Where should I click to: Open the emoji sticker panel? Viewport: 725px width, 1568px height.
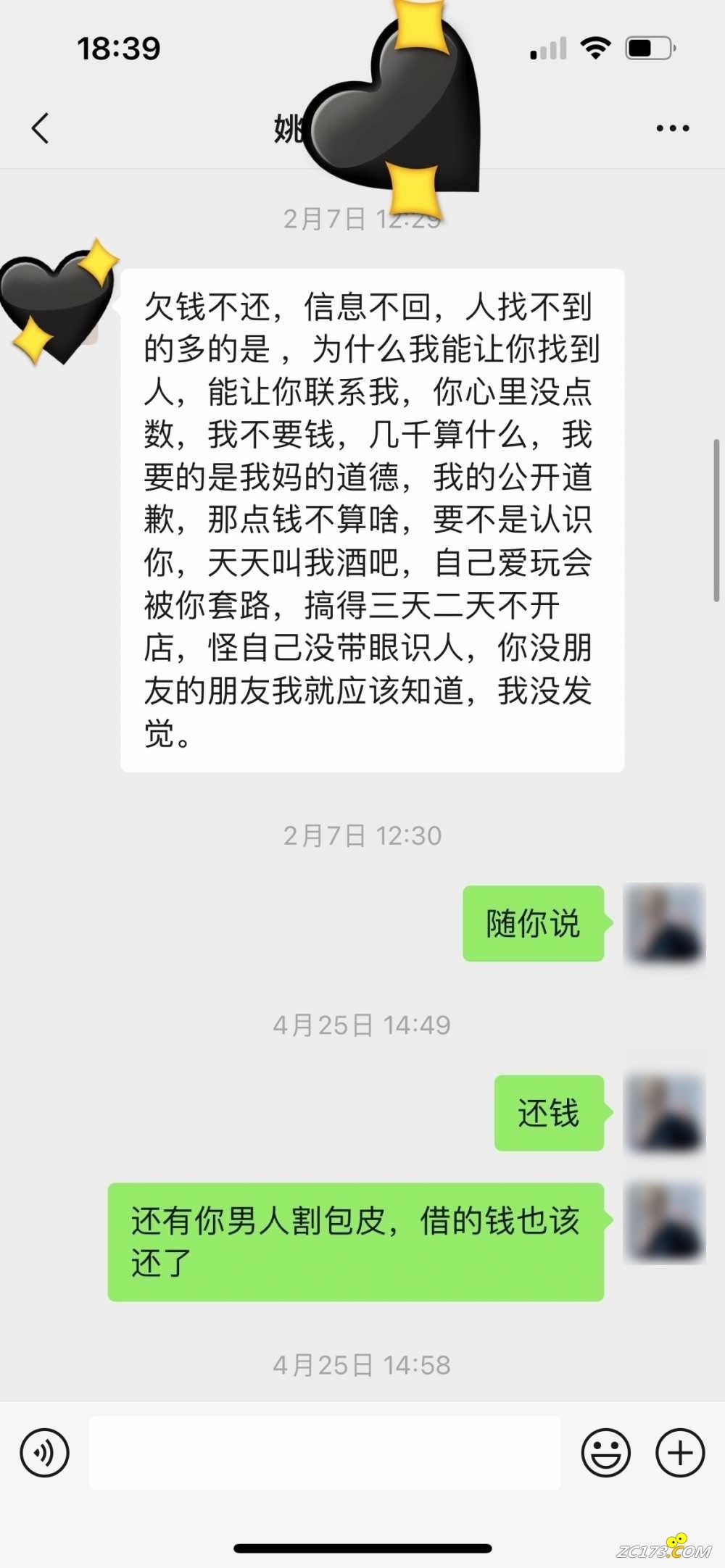[605, 1453]
